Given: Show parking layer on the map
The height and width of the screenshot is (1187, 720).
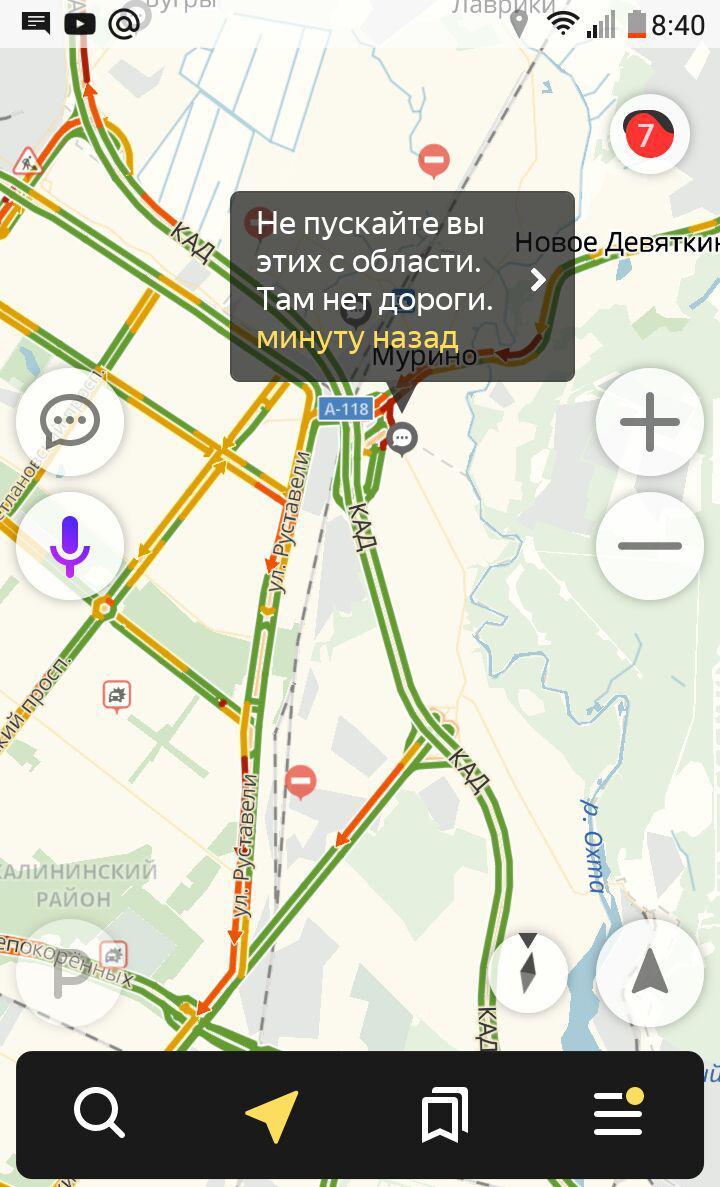Looking at the screenshot, I should pyautogui.click(x=69, y=971).
